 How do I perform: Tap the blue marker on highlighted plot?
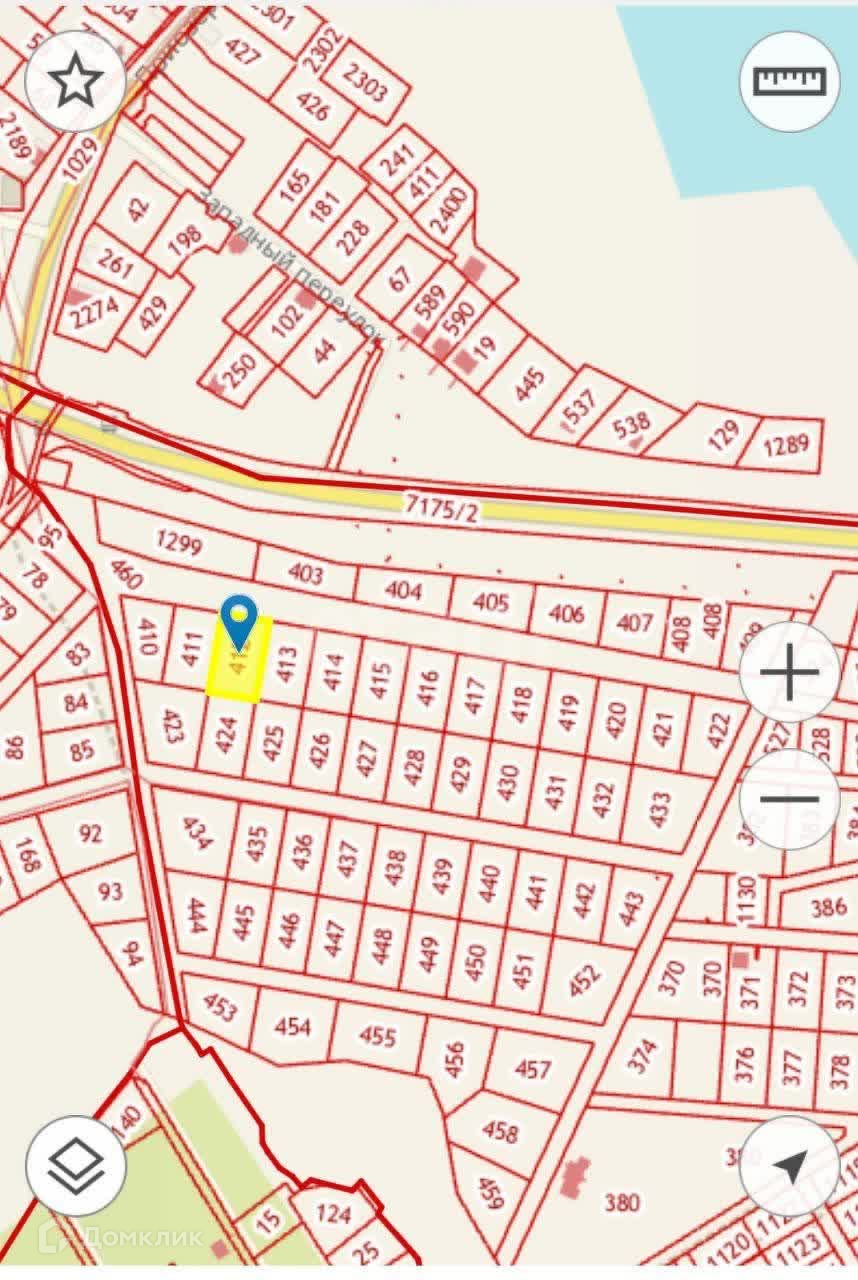coord(238,620)
